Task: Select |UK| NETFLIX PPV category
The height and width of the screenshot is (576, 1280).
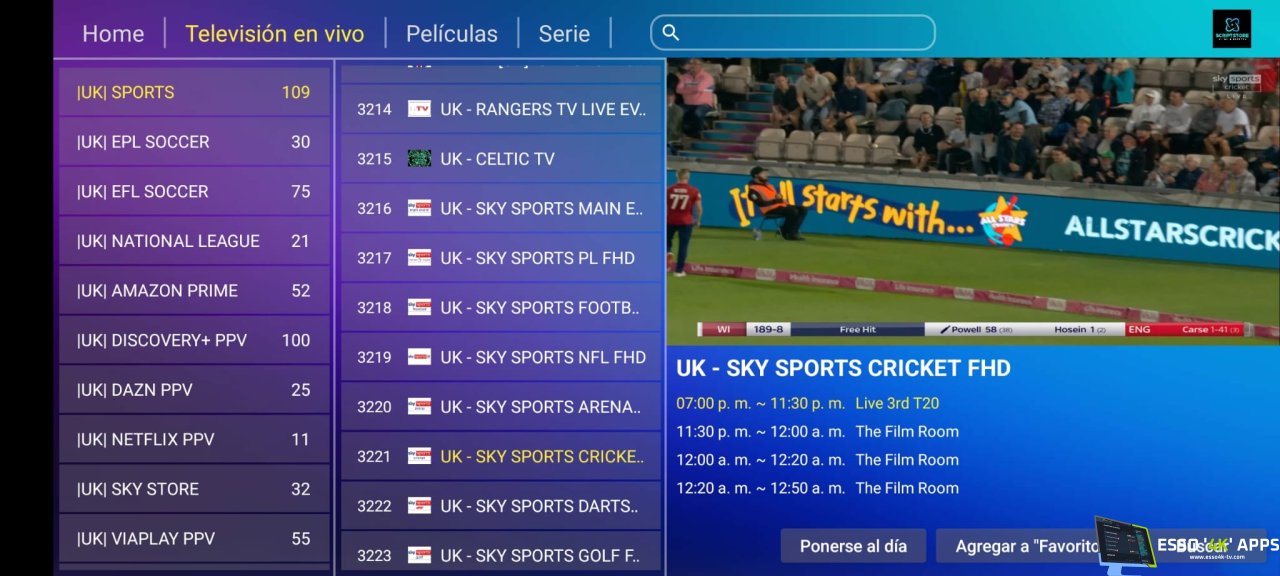Action: pyautogui.click(x=194, y=439)
